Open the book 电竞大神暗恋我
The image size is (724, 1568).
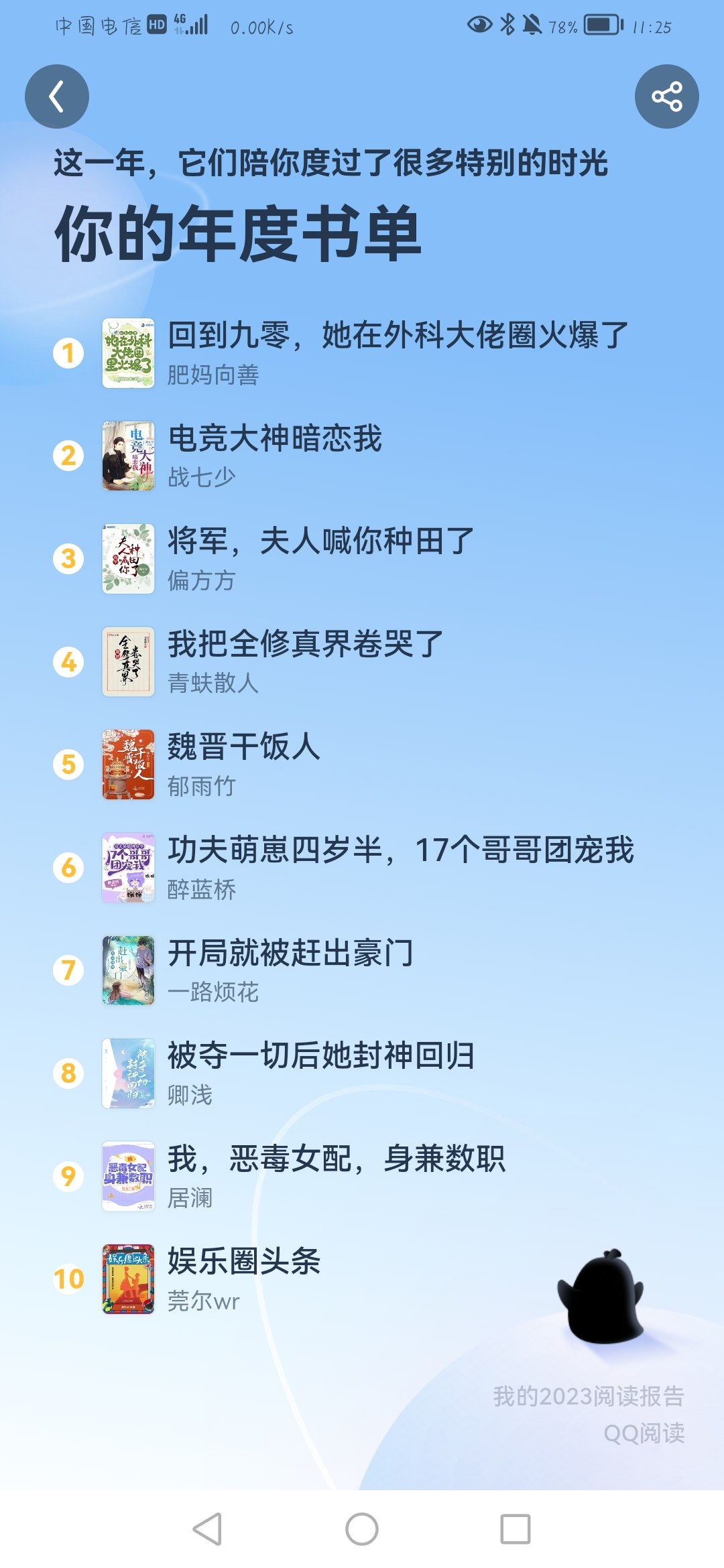click(362, 456)
